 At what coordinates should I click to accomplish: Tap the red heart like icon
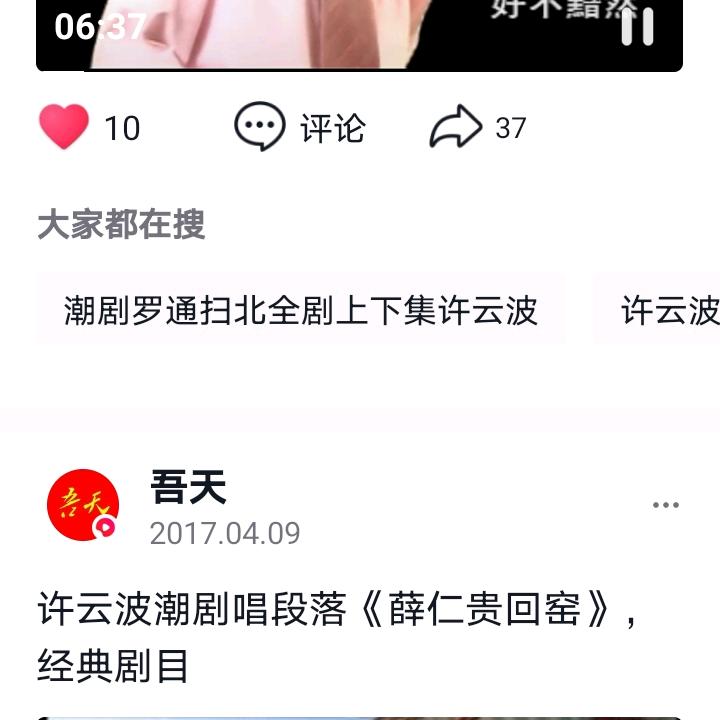[64, 128]
